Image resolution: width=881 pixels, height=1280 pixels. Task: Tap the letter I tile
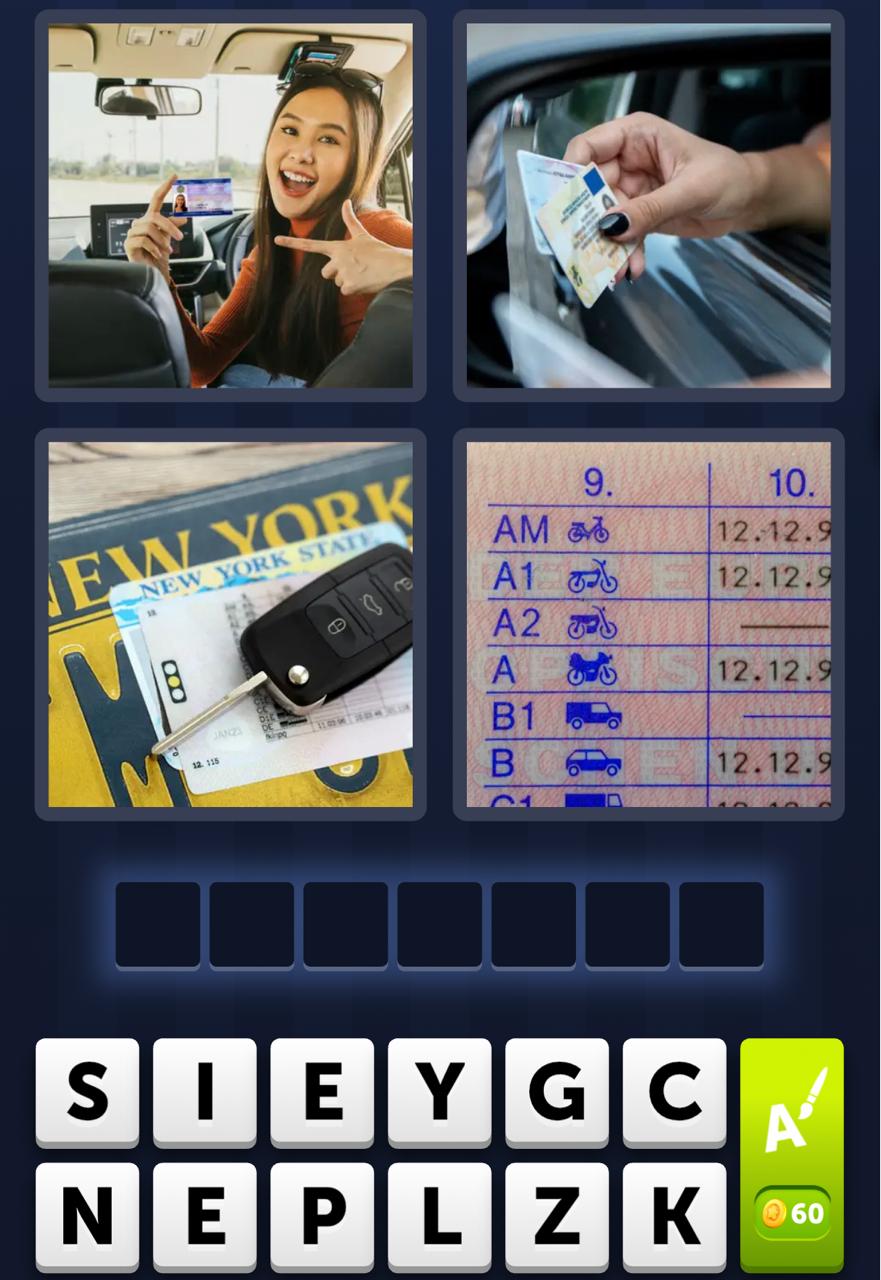(204, 1091)
